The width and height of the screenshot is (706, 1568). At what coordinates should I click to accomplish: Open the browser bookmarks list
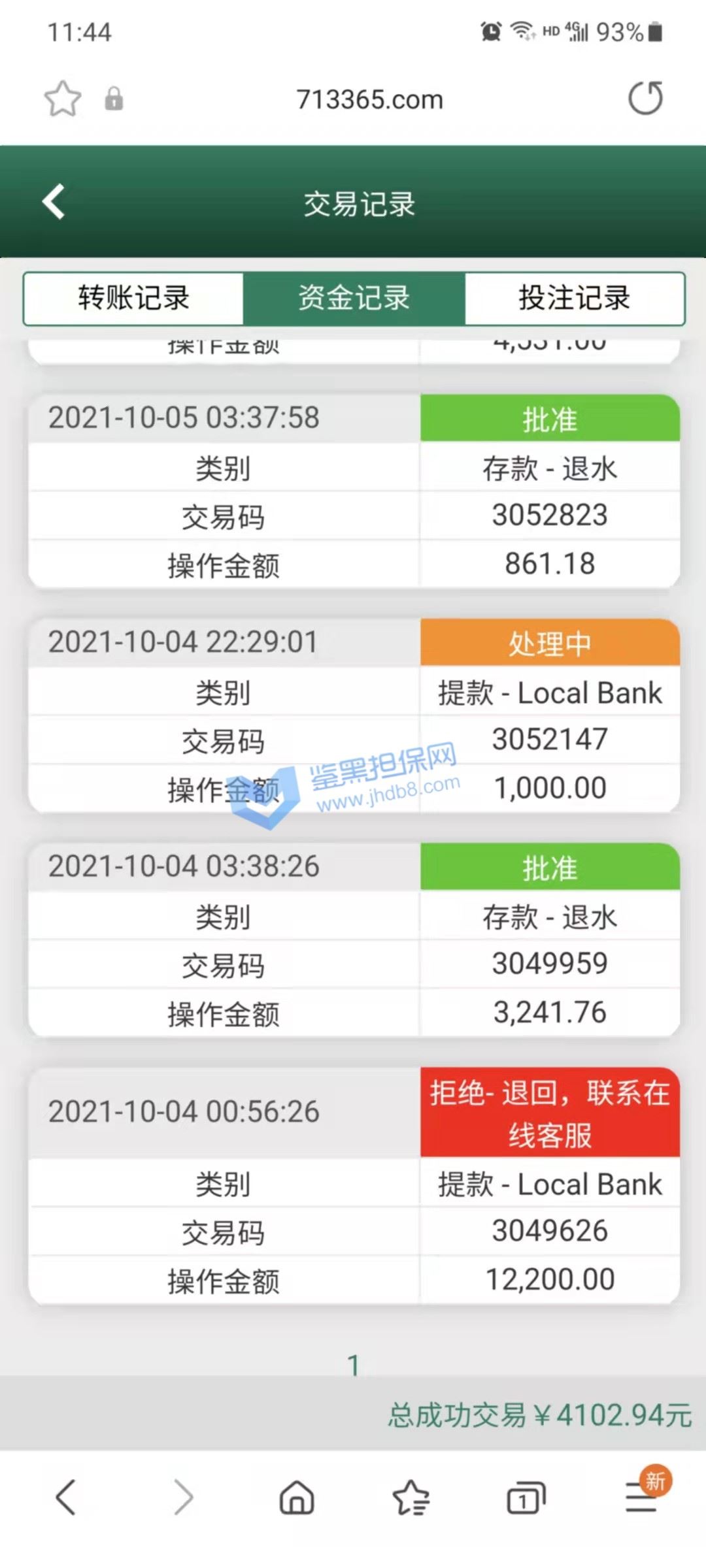point(411,1497)
